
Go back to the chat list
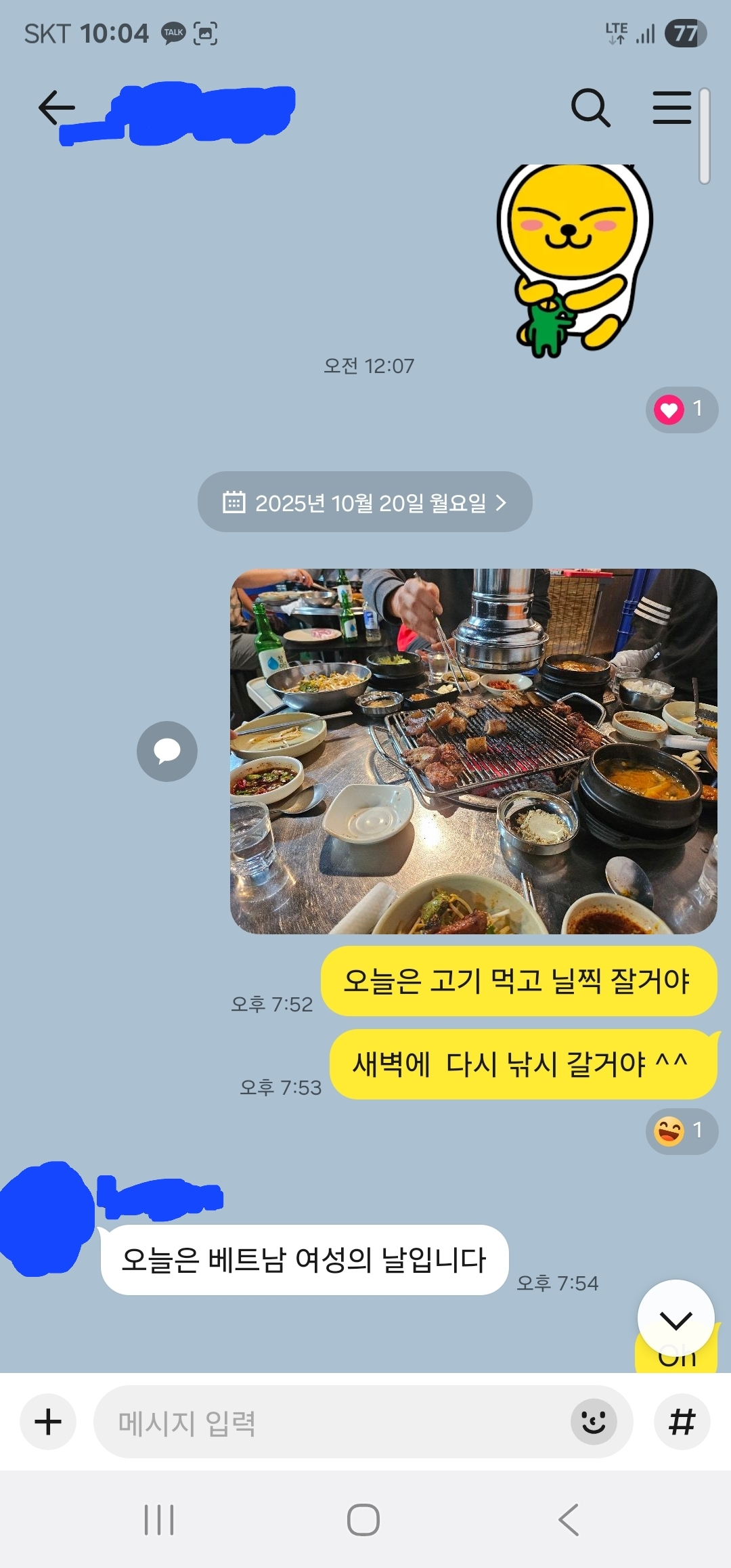56,108
